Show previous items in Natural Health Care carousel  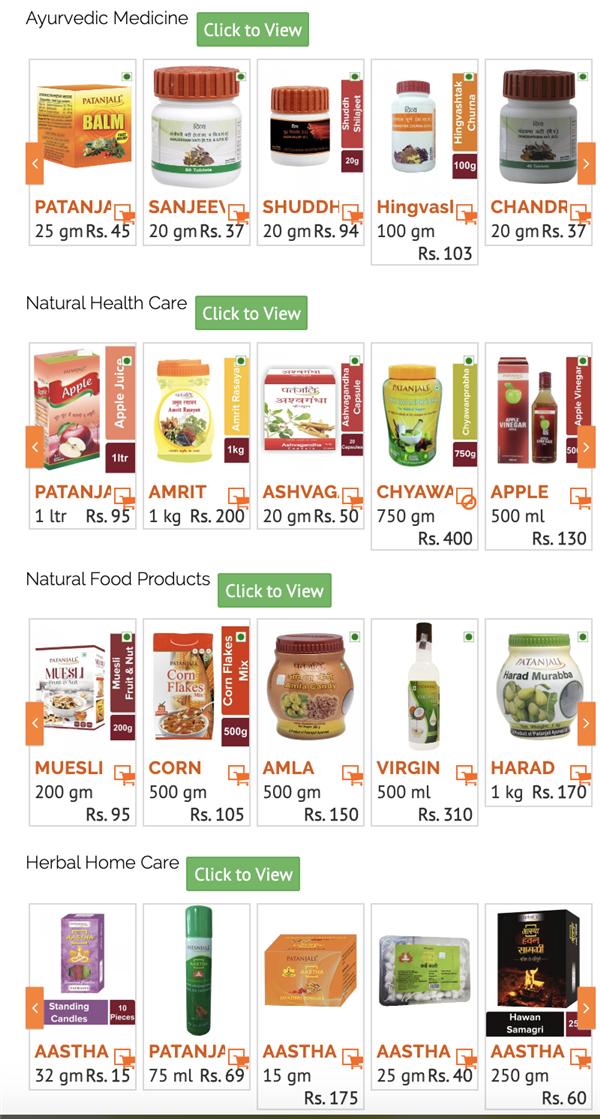pos(35,447)
